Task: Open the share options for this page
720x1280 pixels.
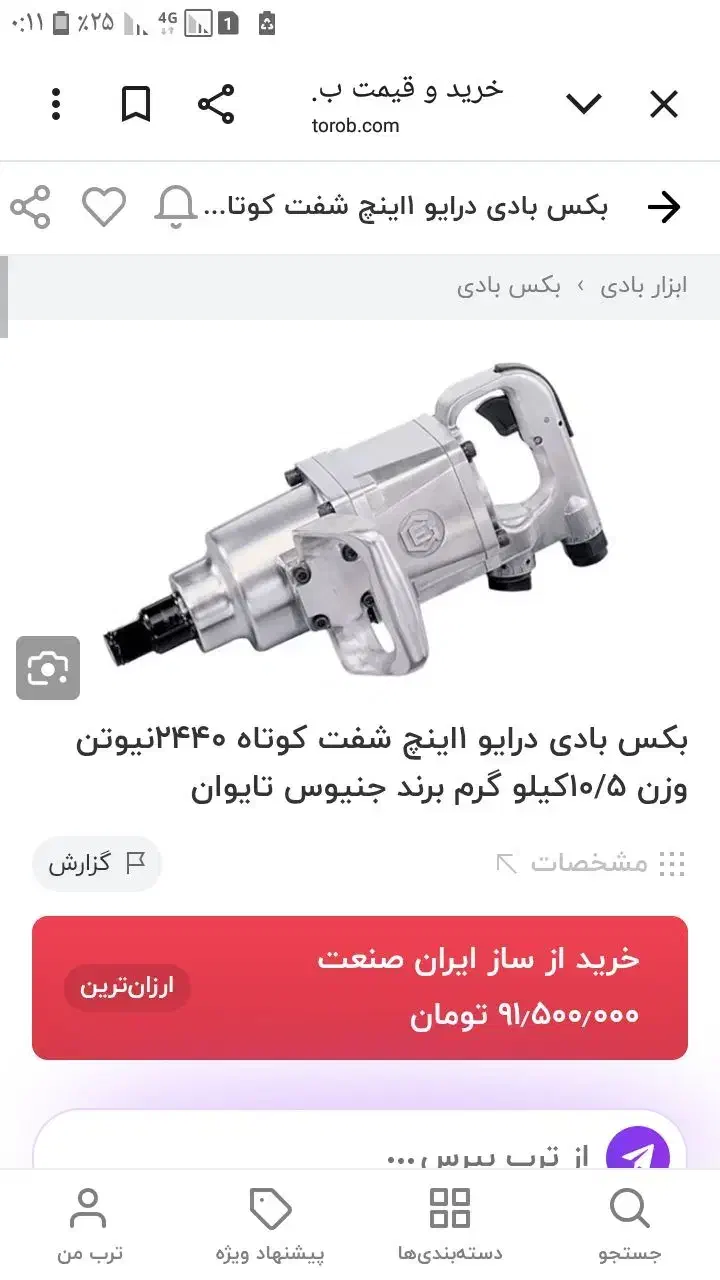Action: click(x=218, y=103)
